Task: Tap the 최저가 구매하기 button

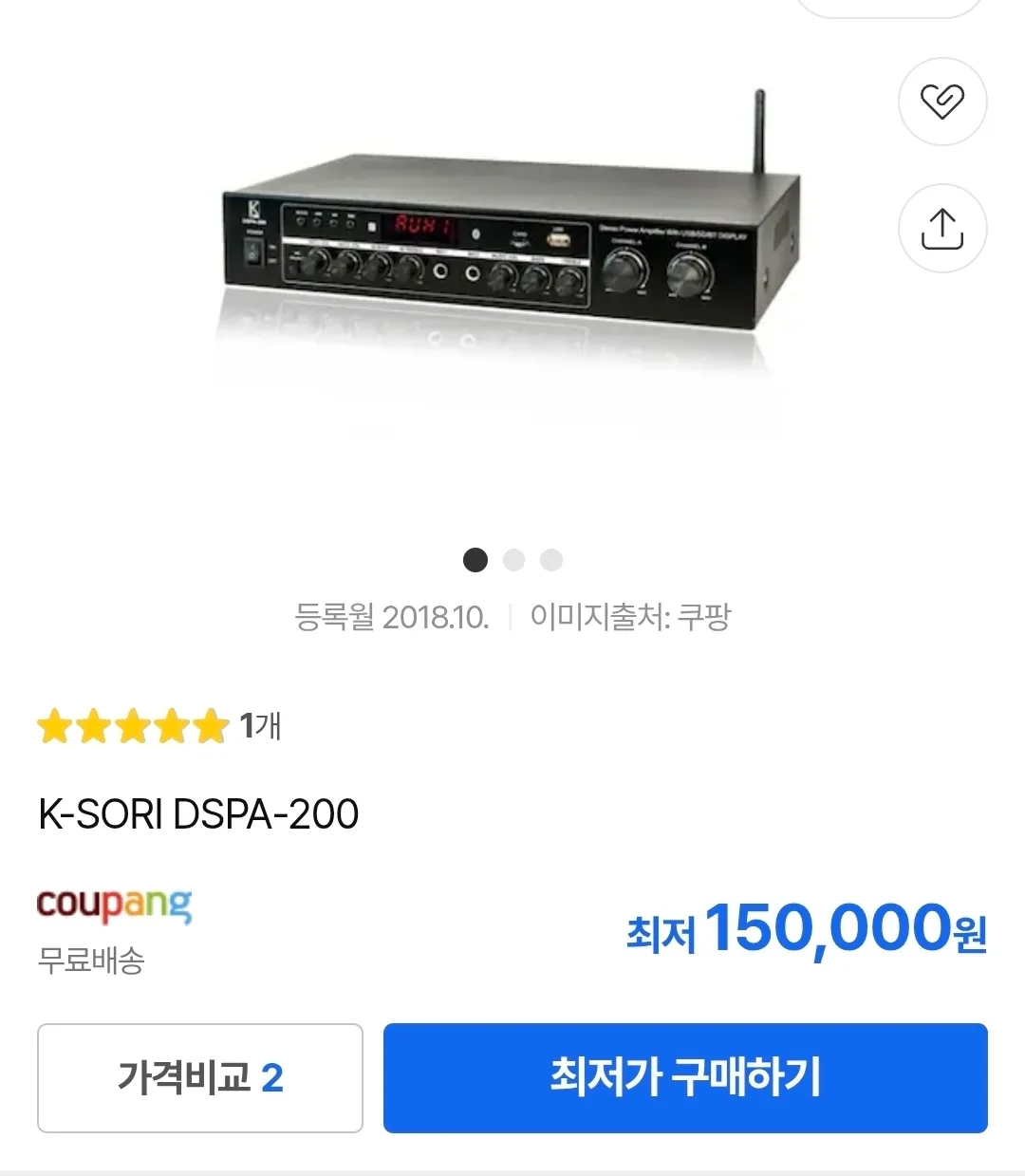Action: point(685,1077)
